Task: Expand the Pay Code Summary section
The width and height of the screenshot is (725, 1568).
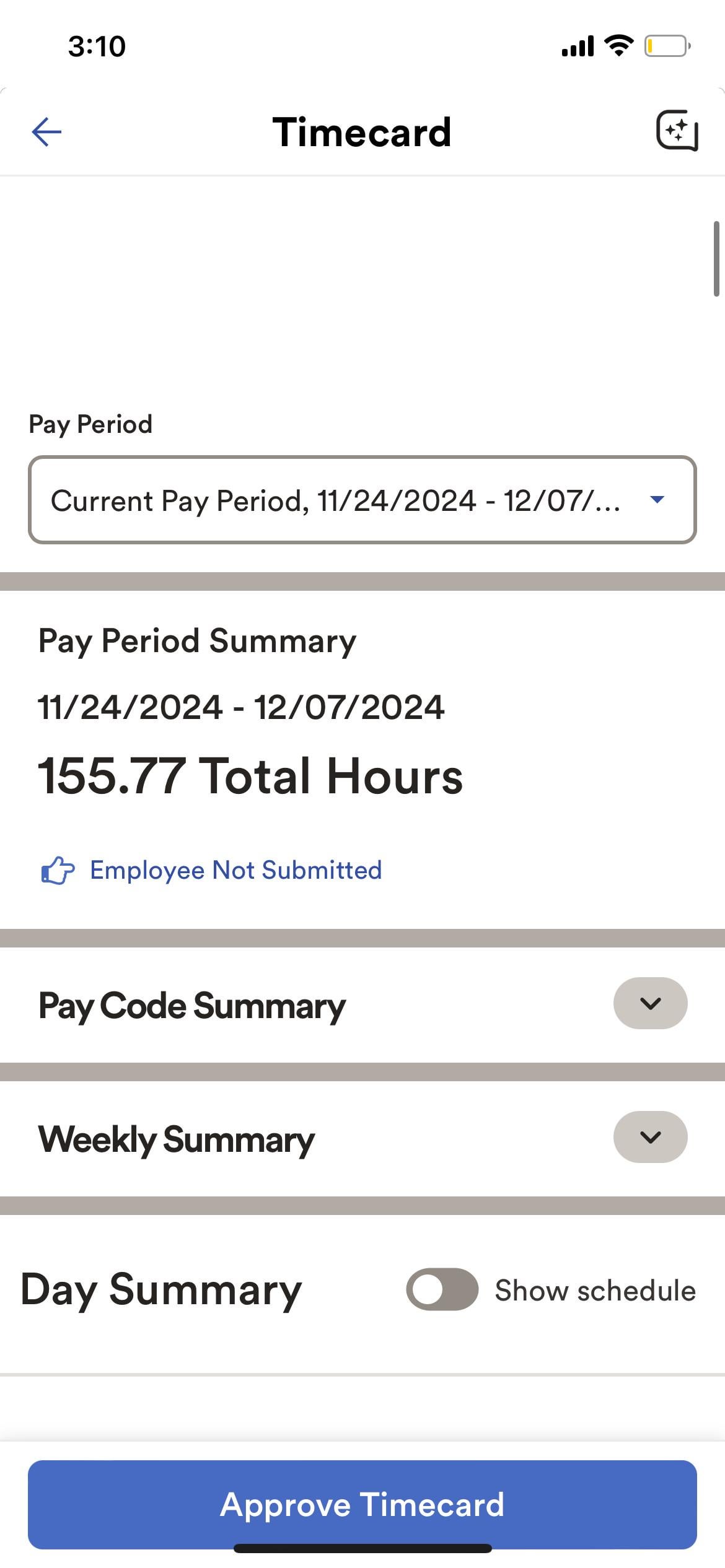Action: pos(650,1004)
